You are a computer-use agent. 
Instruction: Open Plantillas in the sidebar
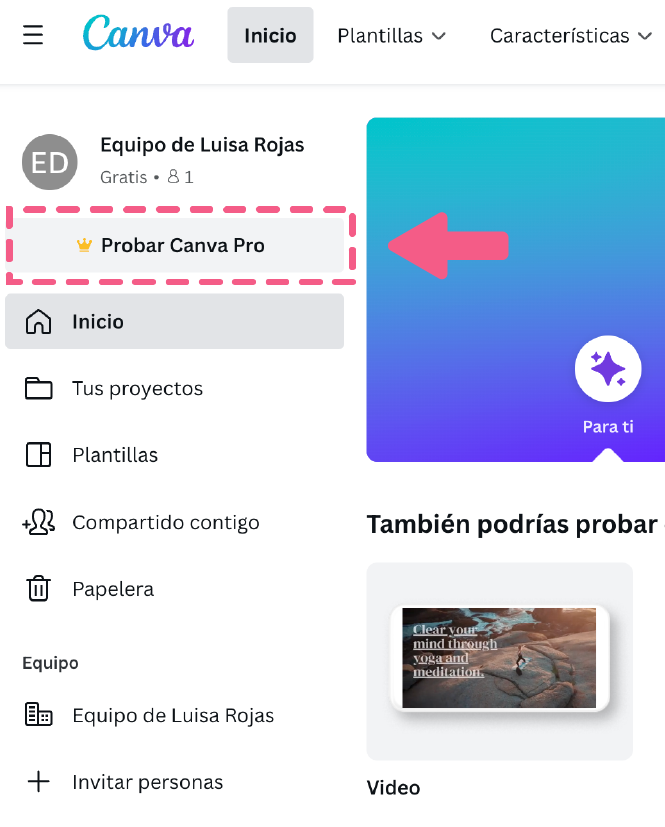[x=115, y=455]
